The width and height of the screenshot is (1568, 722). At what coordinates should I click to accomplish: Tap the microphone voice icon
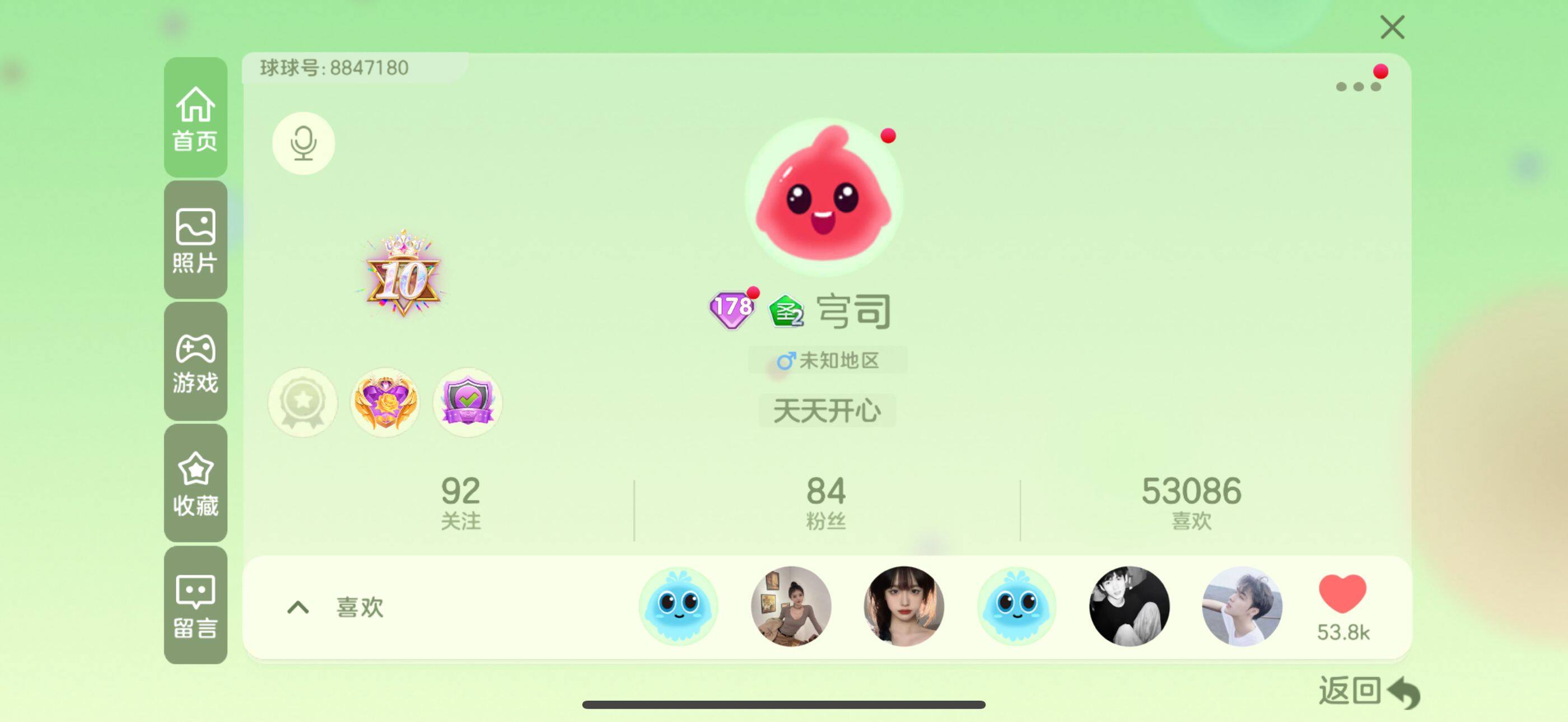pos(303,143)
